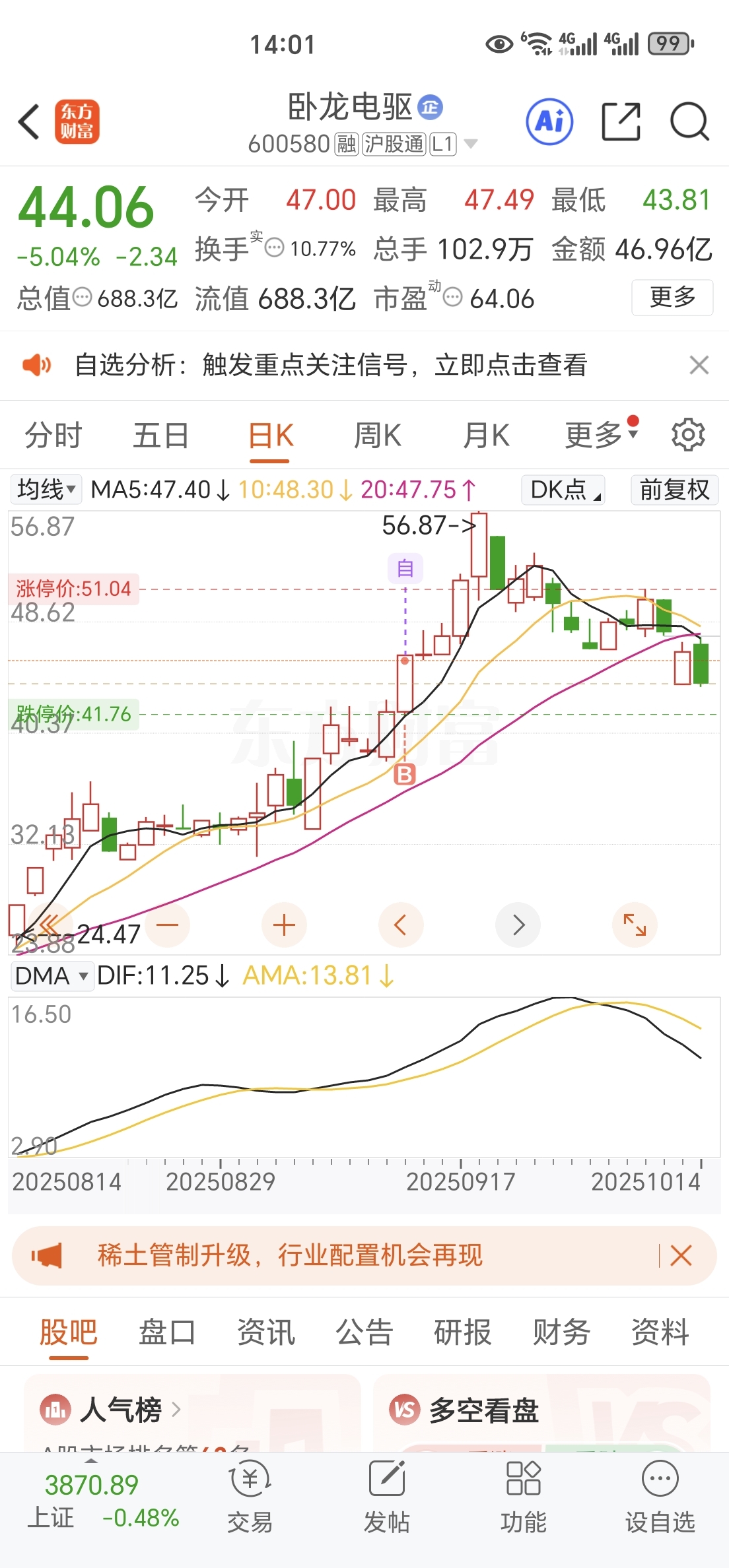Viewport: 729px width, 1568px height.
Task: Close the 稀土管制升级 promo banner
Action: coord(681,1255)
